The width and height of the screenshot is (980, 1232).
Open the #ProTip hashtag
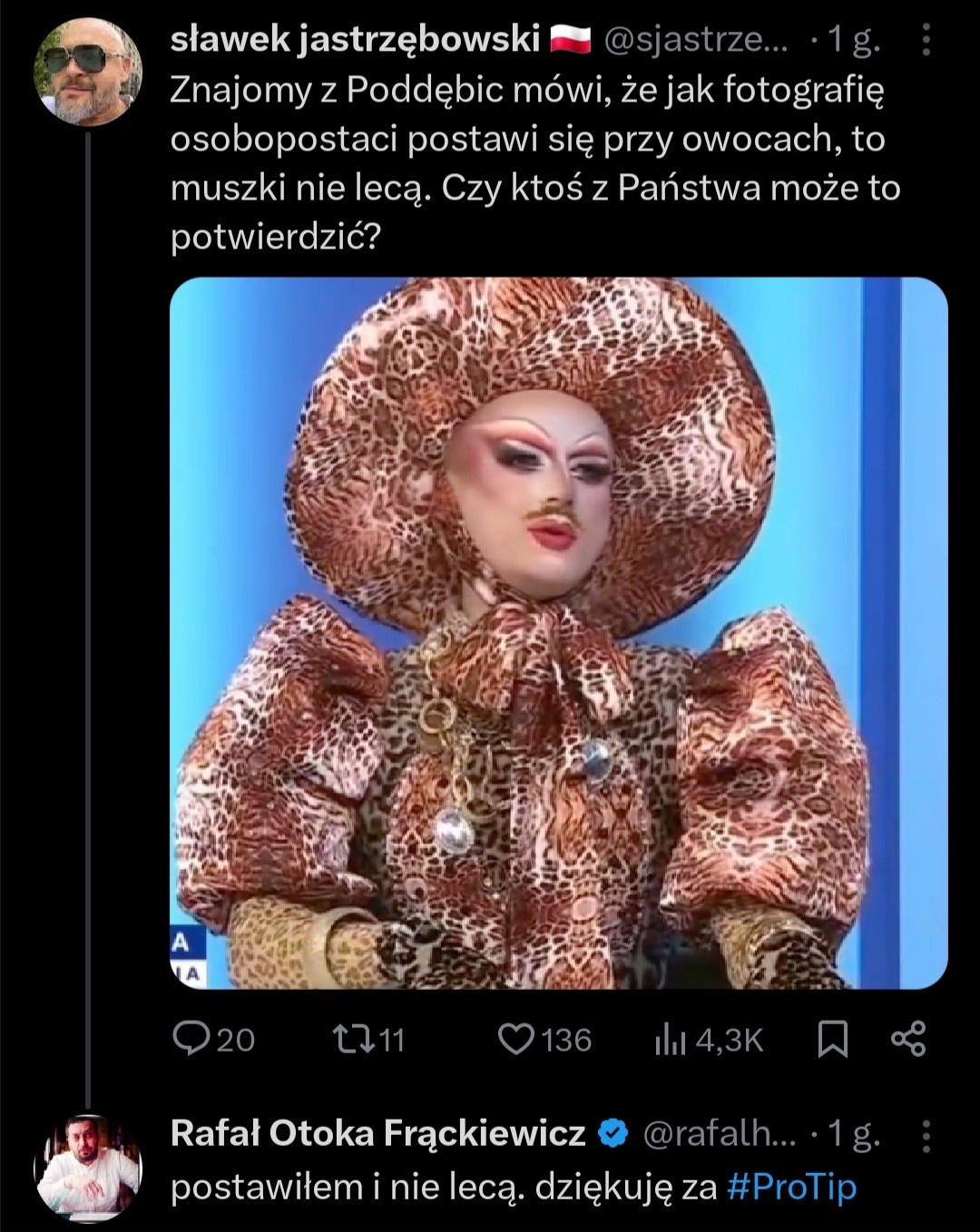[x=791, y=1188]
